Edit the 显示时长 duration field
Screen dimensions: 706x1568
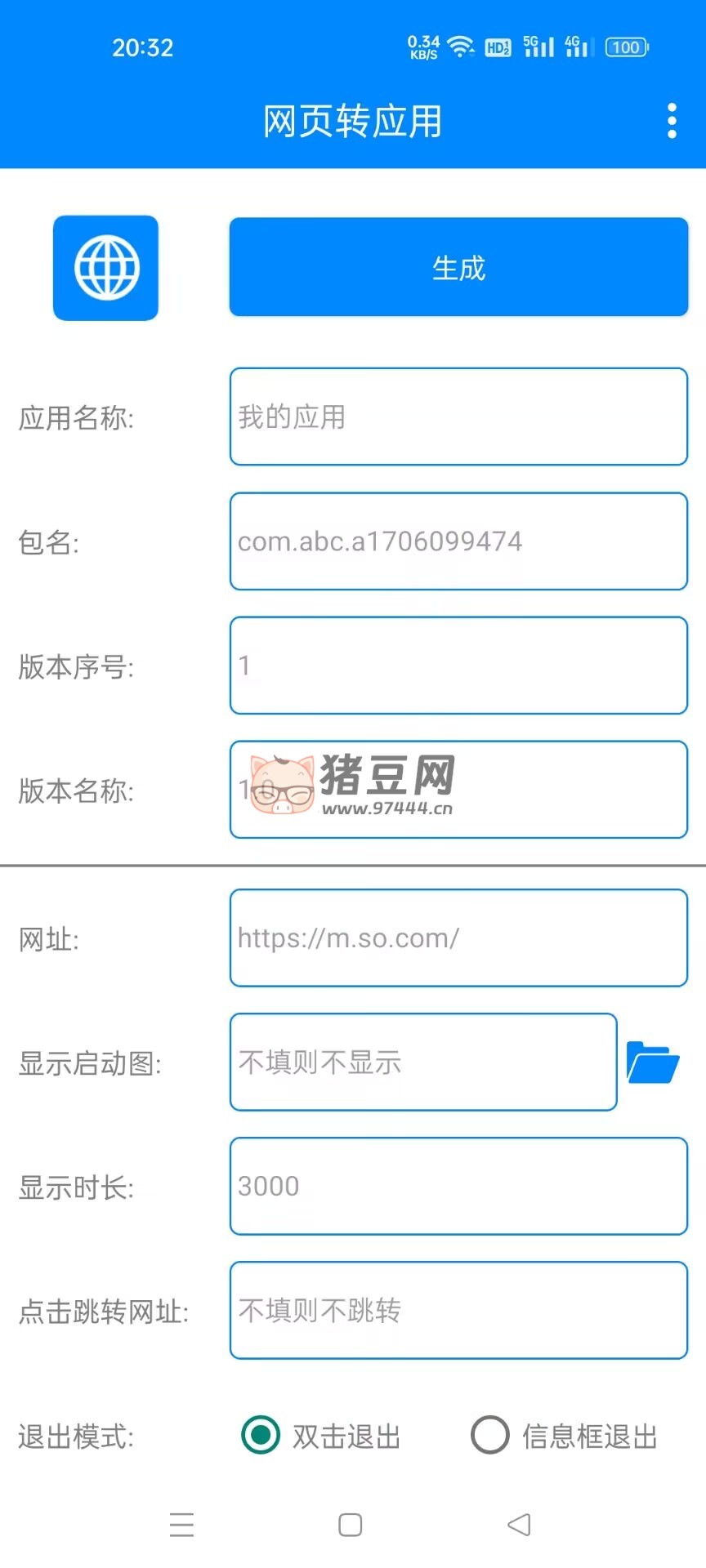[x=458, y=1187]
